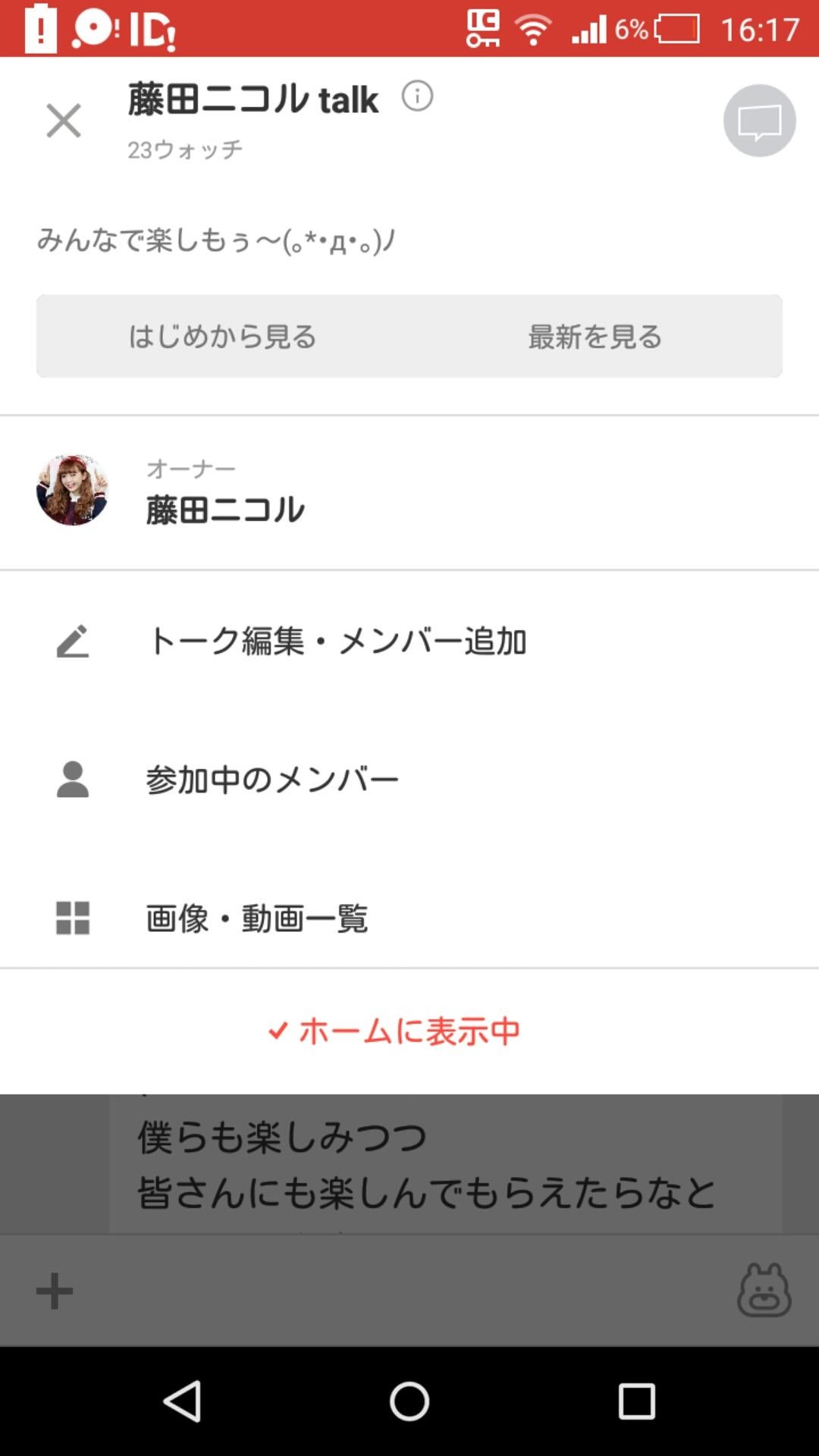This screenshot has height=1456, width=819.
Task: Tap the red checkmark next to ホームに表示中
Action: tap(277, 1029)
